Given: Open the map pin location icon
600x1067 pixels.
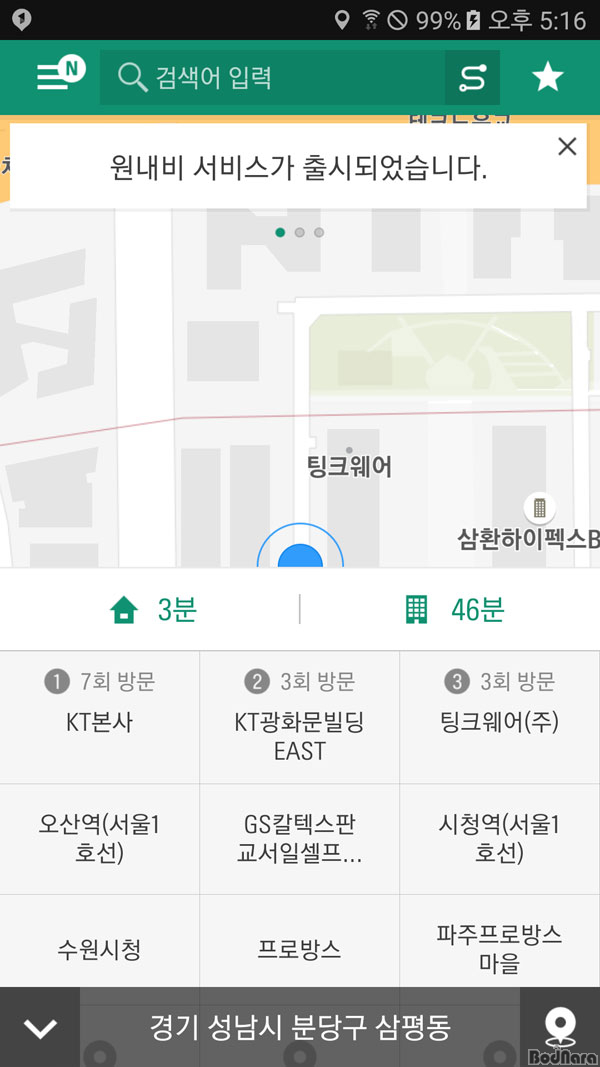Looking at the screenshot, I should tap(559, 1027).
